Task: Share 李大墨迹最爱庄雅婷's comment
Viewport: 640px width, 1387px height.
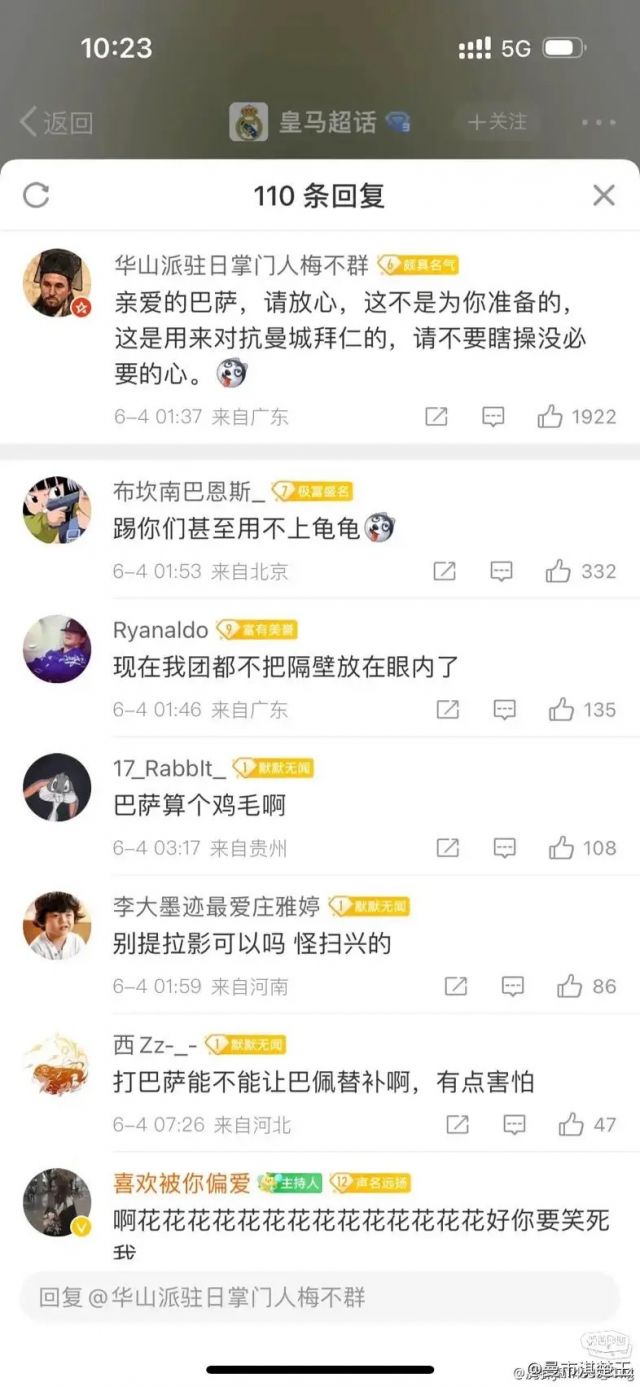Action: [456, 986]
